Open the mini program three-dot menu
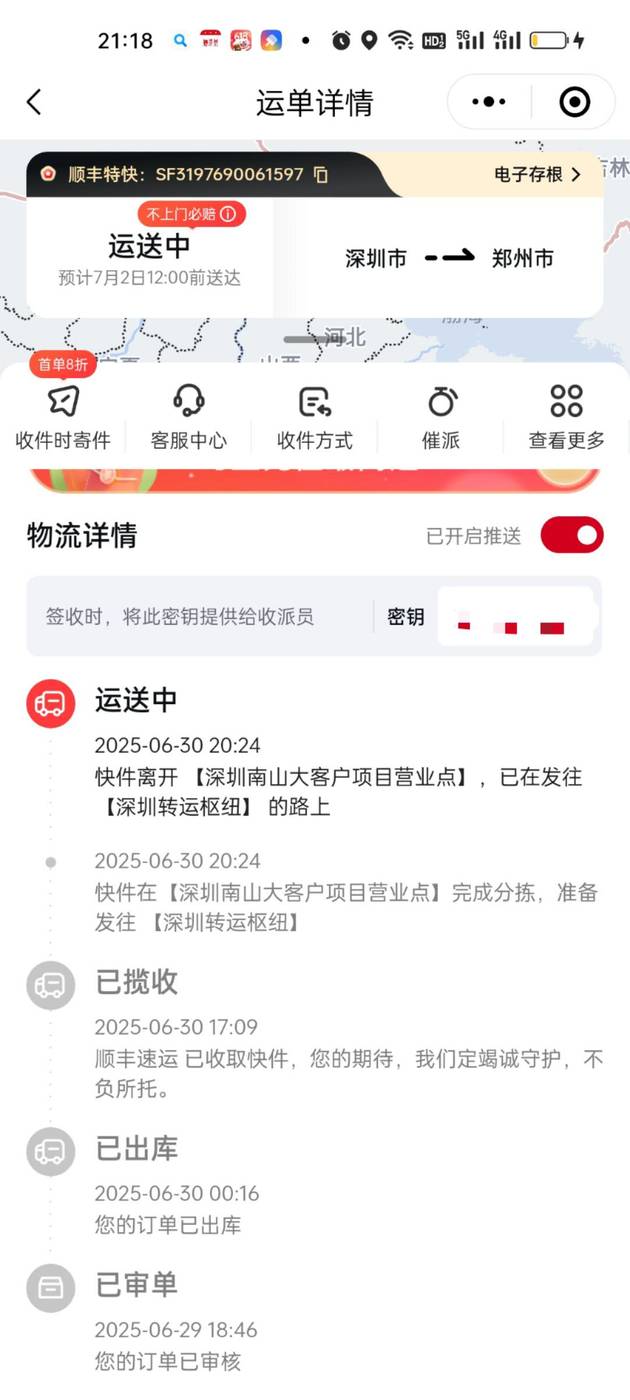The height and width of the screenshot is (1400, 630). click(x=488, y=102)
